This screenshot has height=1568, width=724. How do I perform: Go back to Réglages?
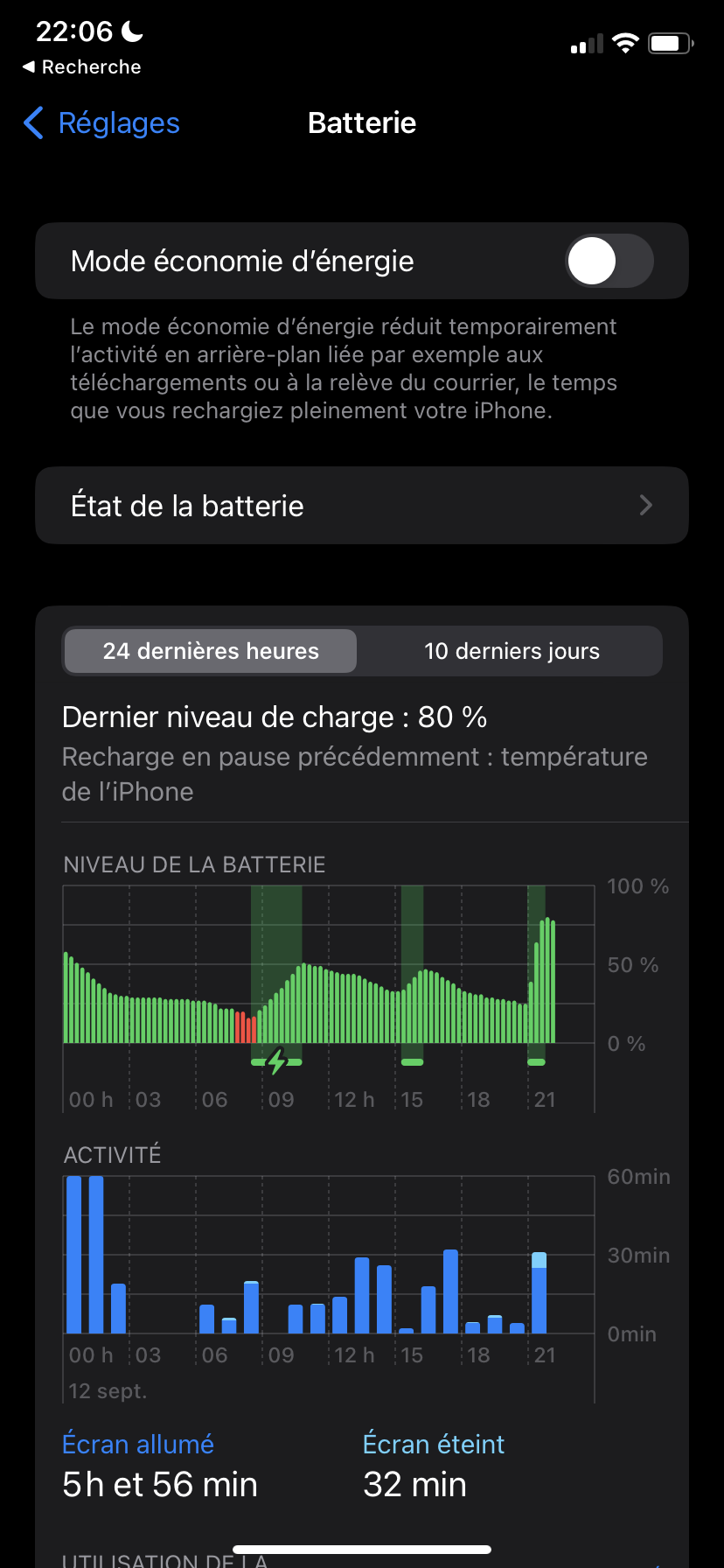point(102,123)
